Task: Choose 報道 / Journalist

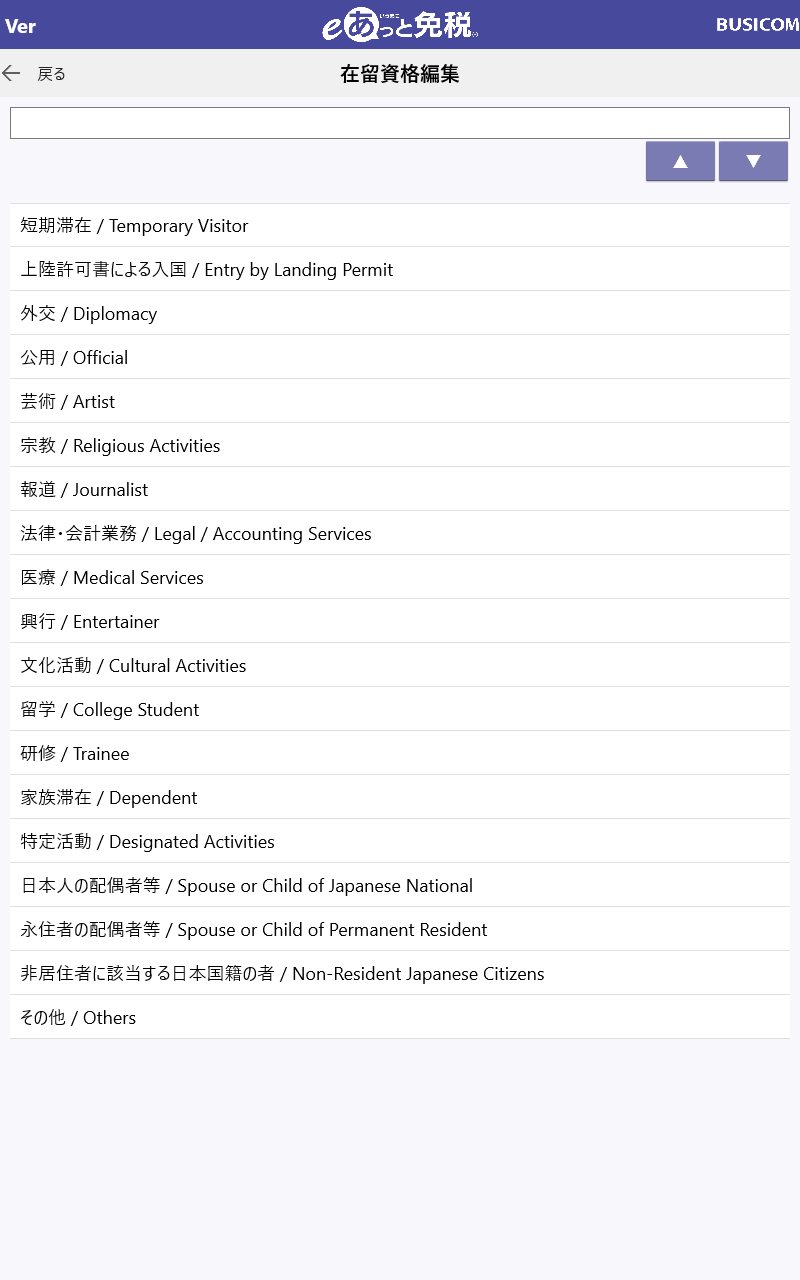Action: point(400,490)
